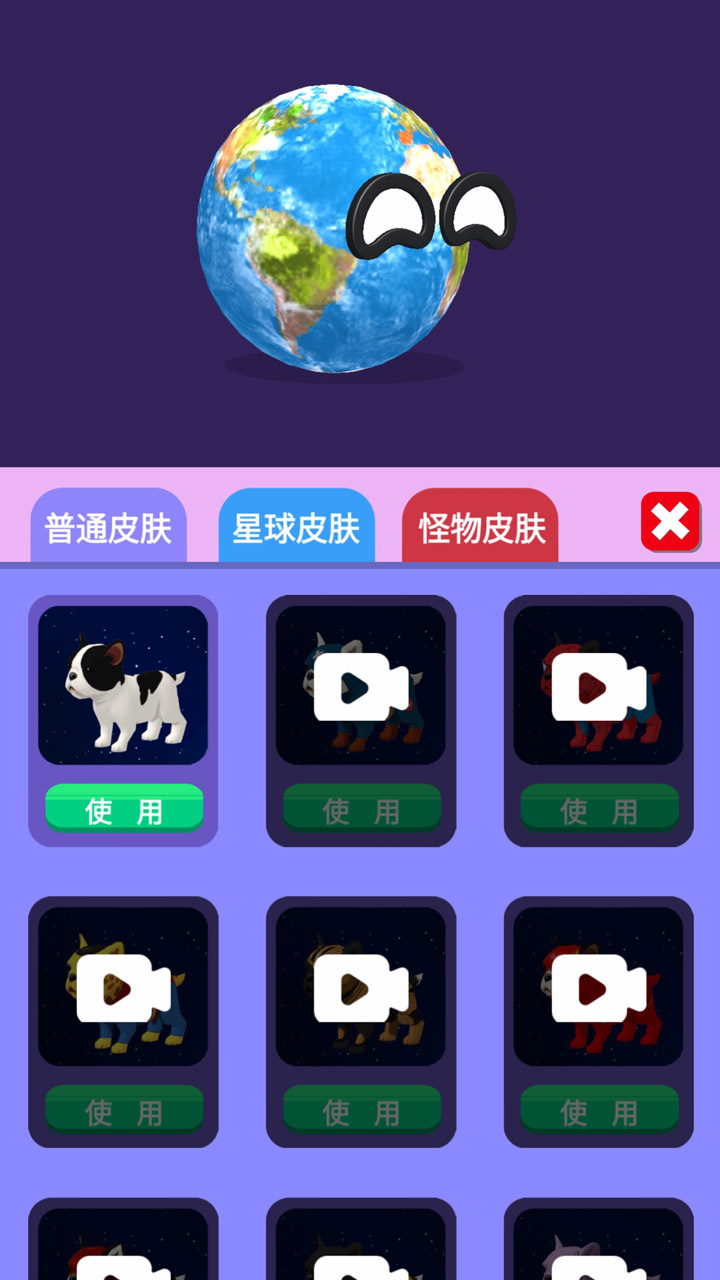Watch video to unlock the blue-suited dog skin
The image size is (720, 1280).
tap(361, 687)
